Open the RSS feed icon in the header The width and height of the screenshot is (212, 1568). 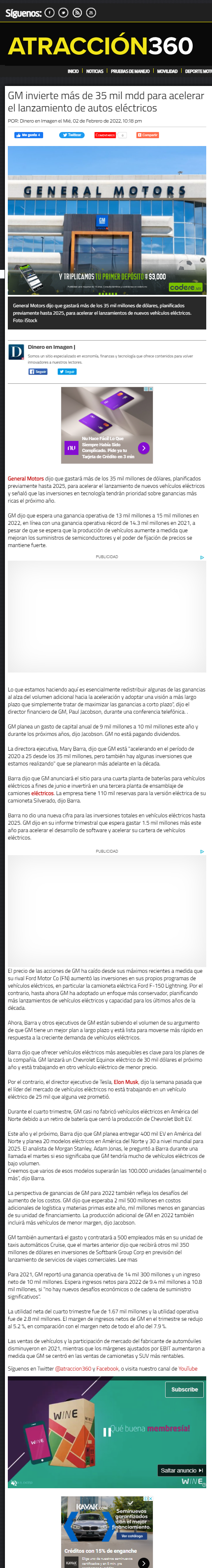click(77, 13)
